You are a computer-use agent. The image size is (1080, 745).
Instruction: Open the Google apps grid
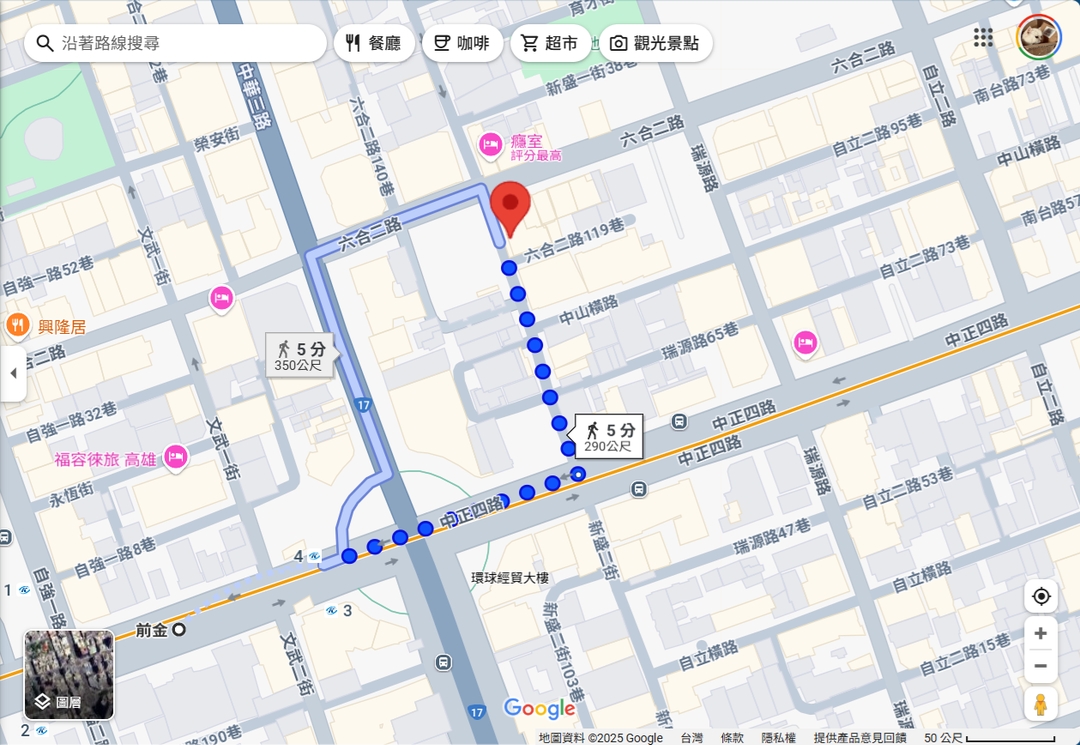(x=983, y=37)
